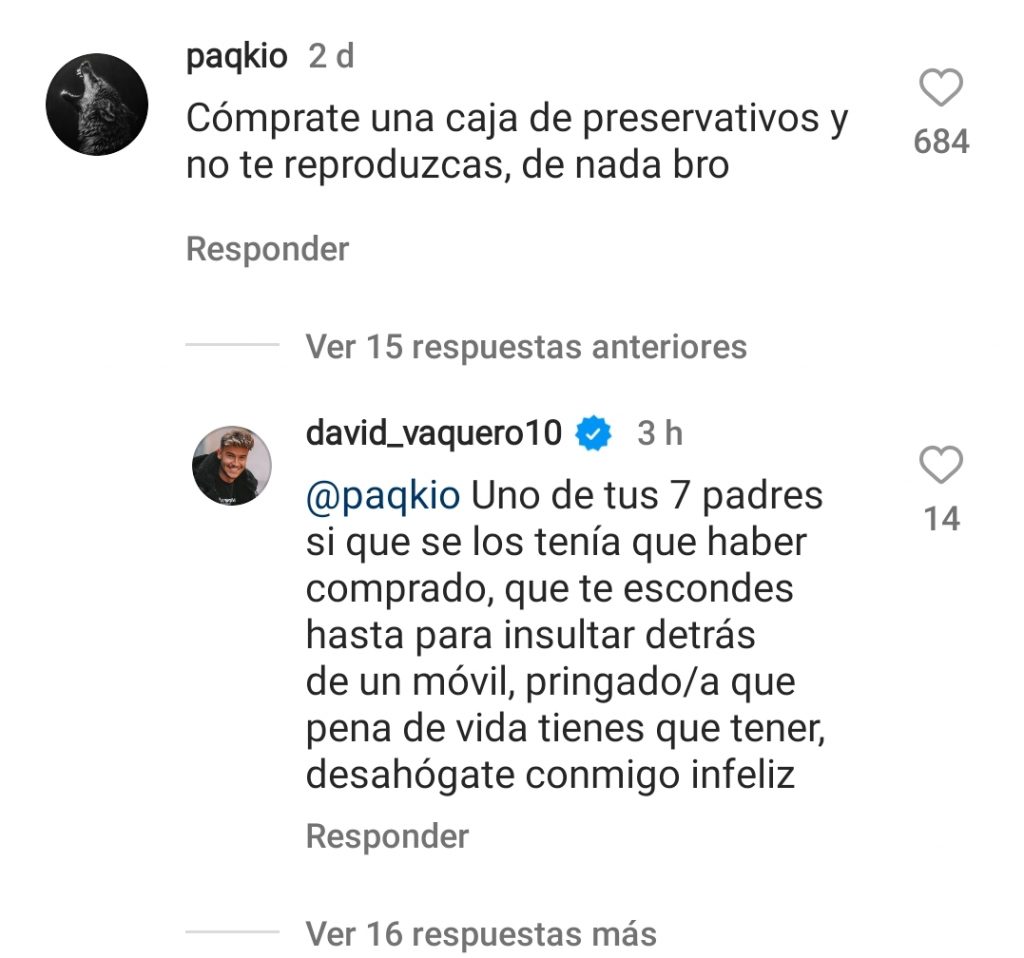Image resolution: width=1024 pixels, height=958 pixels.
Task: Open the paqkio username link
Action: (x=237, y=57)
